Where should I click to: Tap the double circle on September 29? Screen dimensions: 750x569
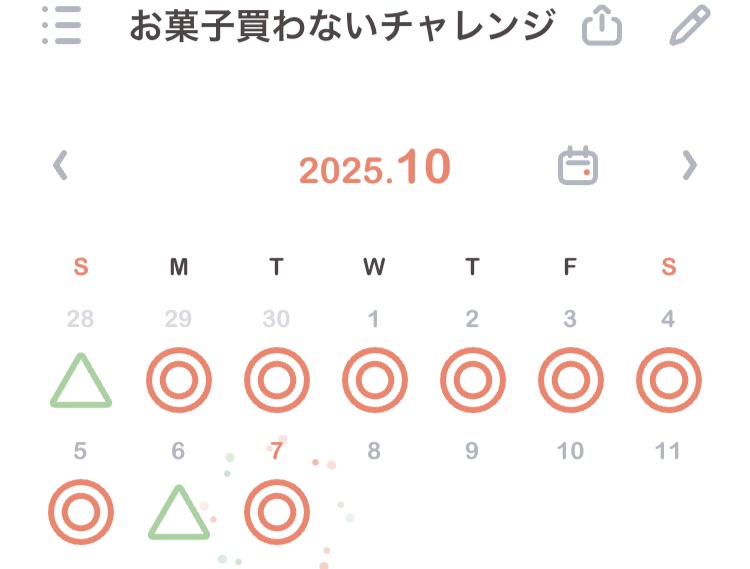point(179,381)
